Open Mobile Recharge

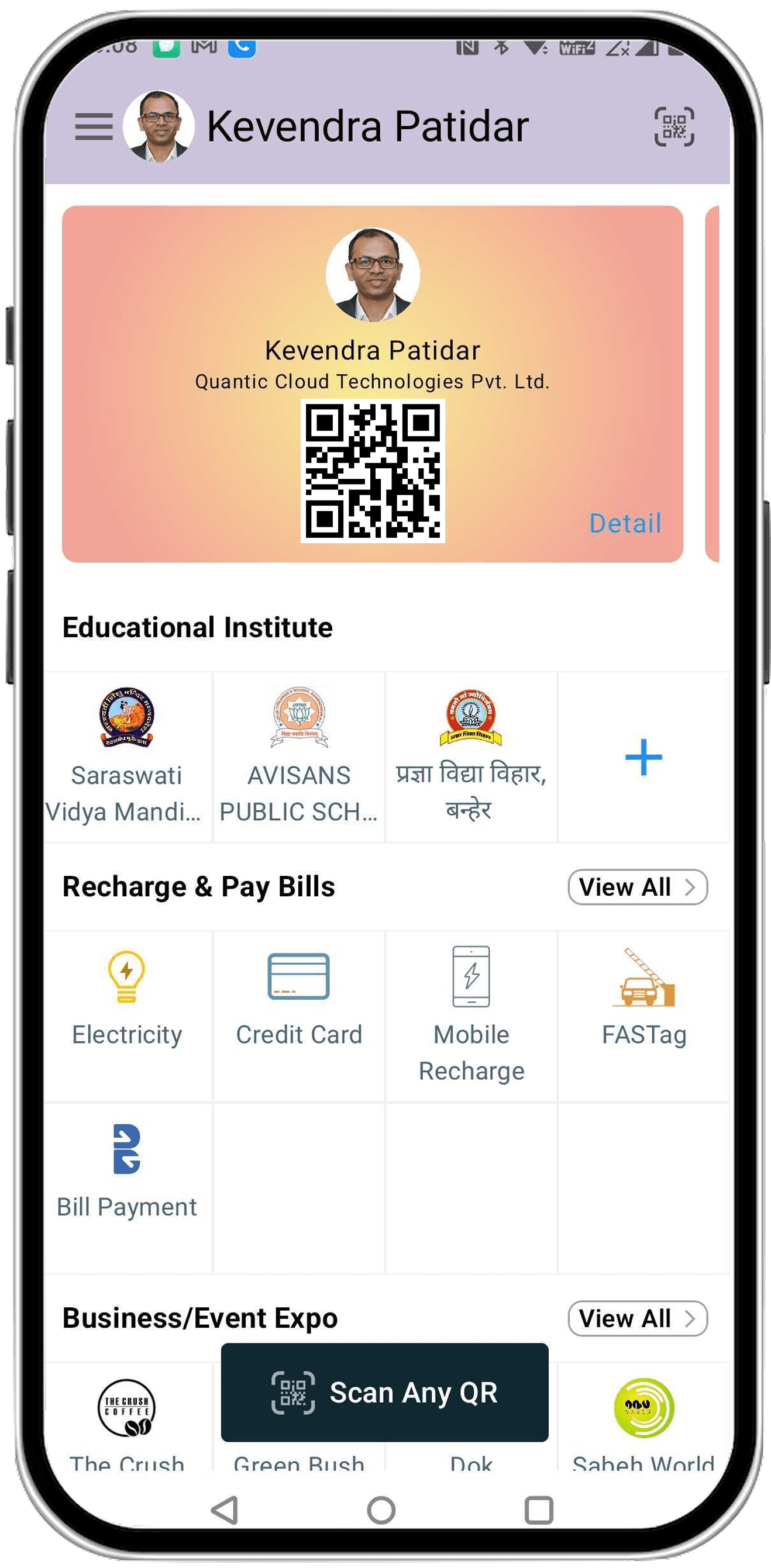tap(471, 1010)
